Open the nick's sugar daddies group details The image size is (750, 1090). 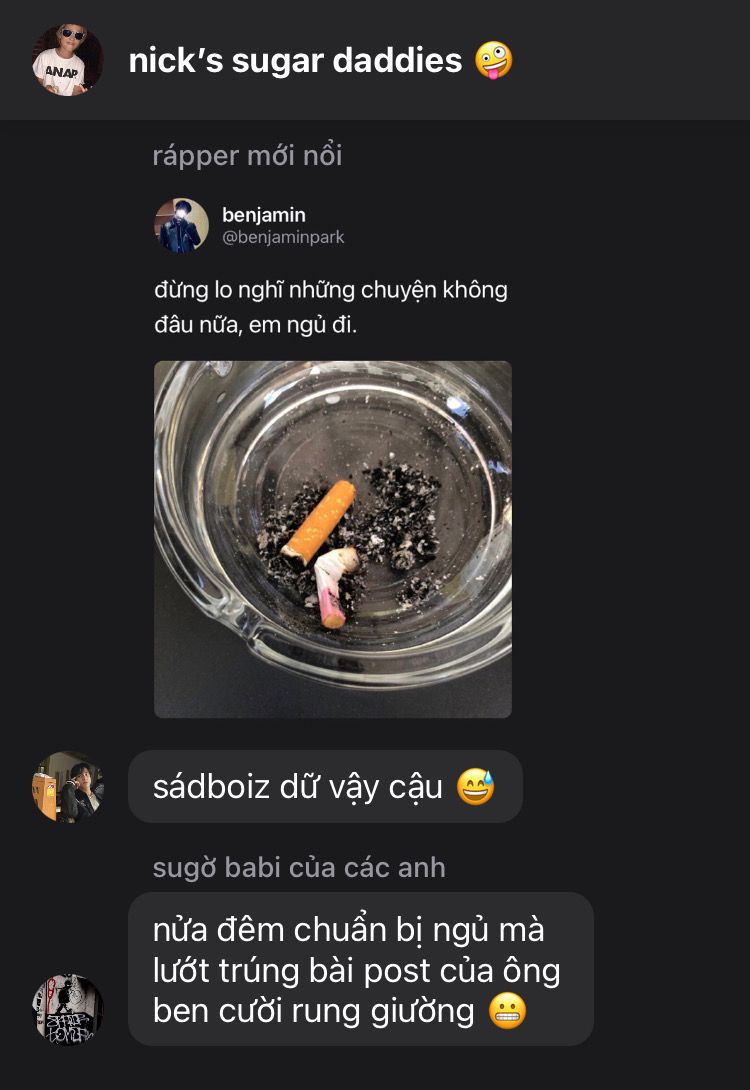tap(296, 61)
